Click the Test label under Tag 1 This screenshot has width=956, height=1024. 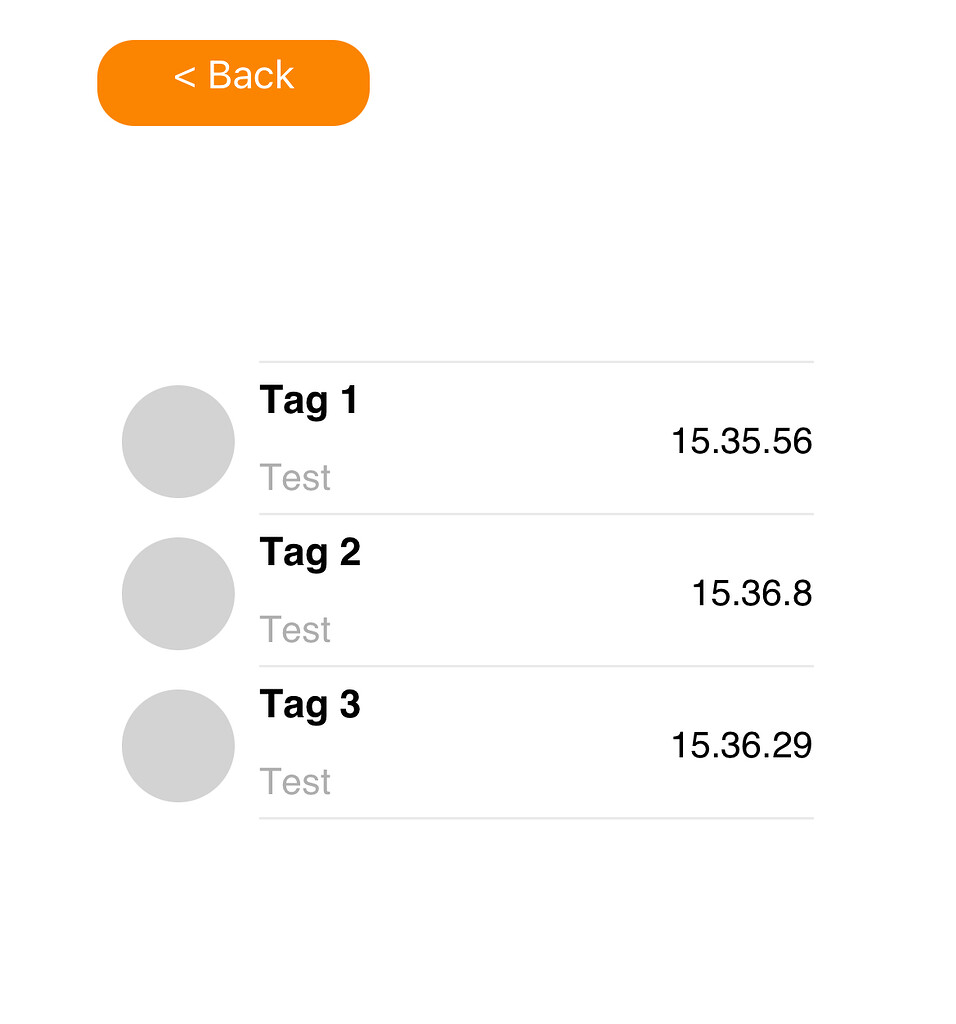click(295, 478)
